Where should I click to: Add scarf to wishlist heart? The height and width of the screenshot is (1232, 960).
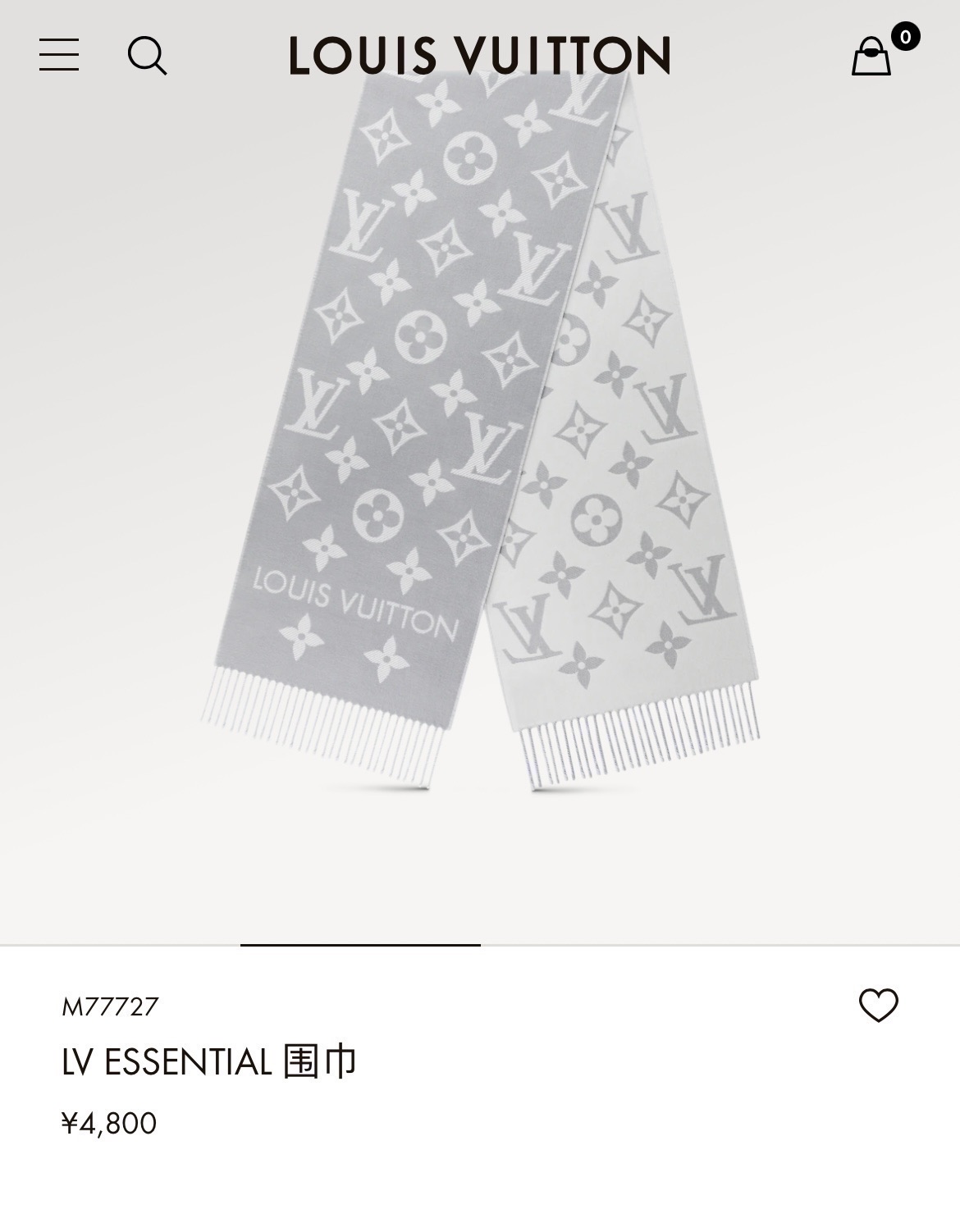point(878,1006)
